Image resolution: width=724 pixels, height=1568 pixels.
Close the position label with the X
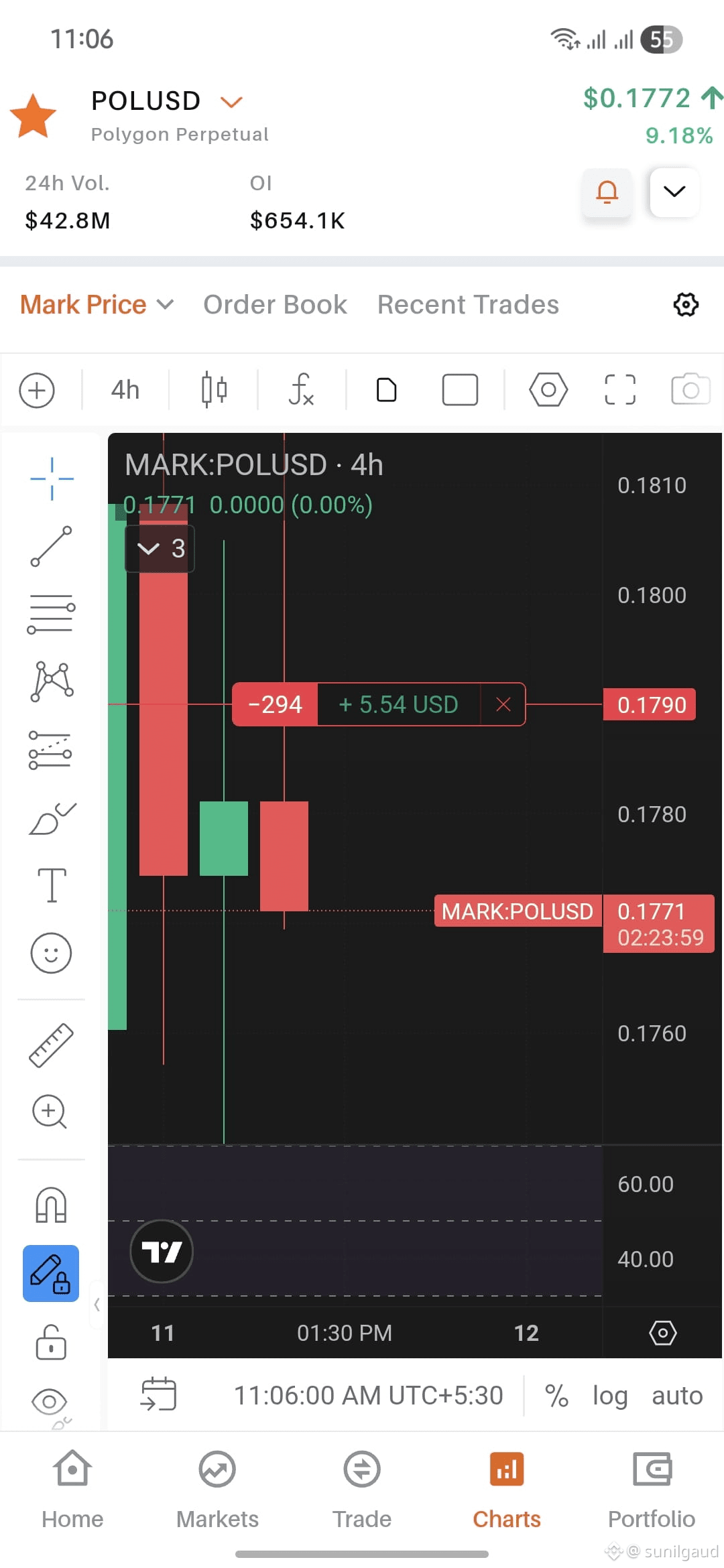(503, 704)
